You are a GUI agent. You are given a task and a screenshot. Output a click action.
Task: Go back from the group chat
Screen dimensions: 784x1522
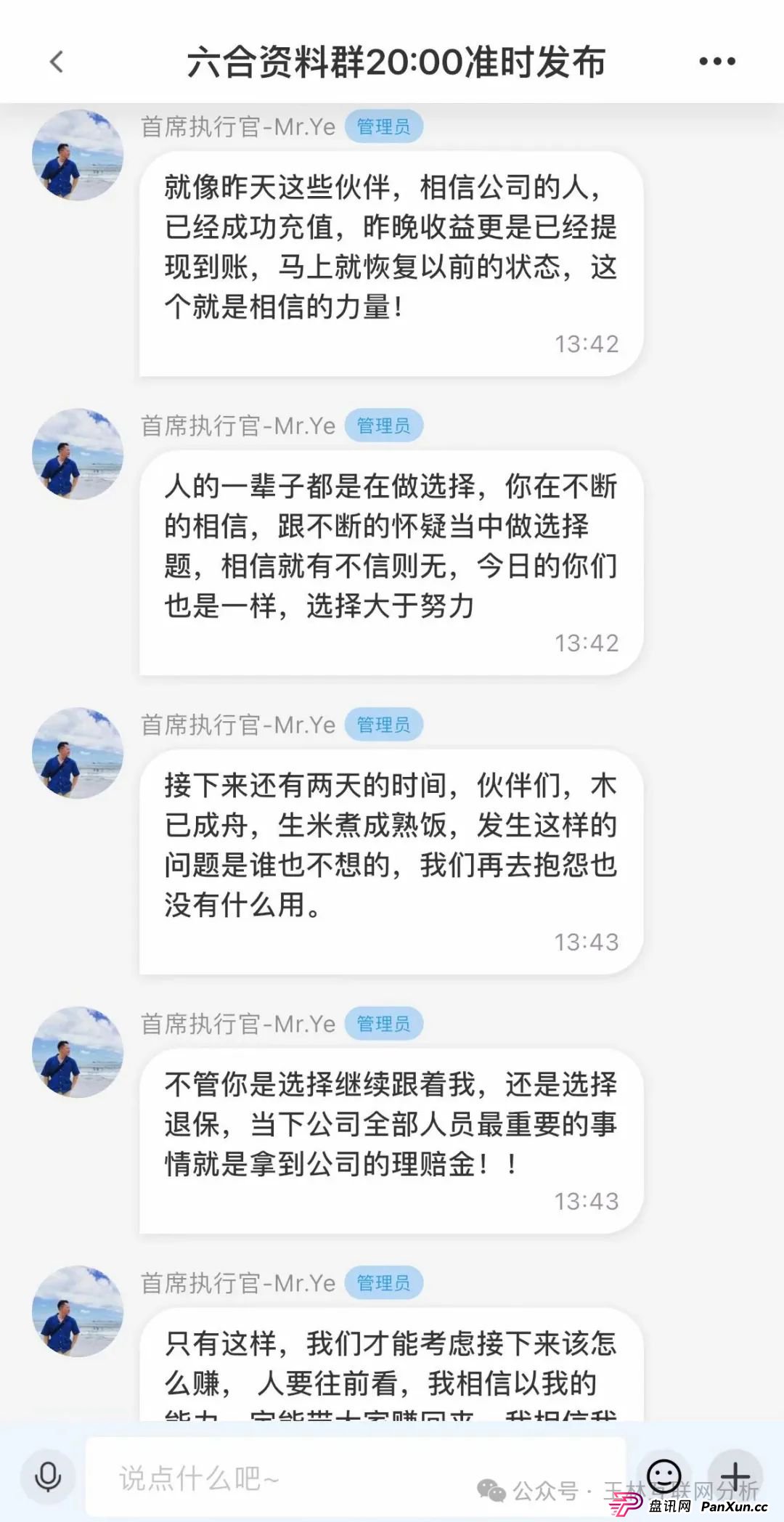tap(57, 62)
